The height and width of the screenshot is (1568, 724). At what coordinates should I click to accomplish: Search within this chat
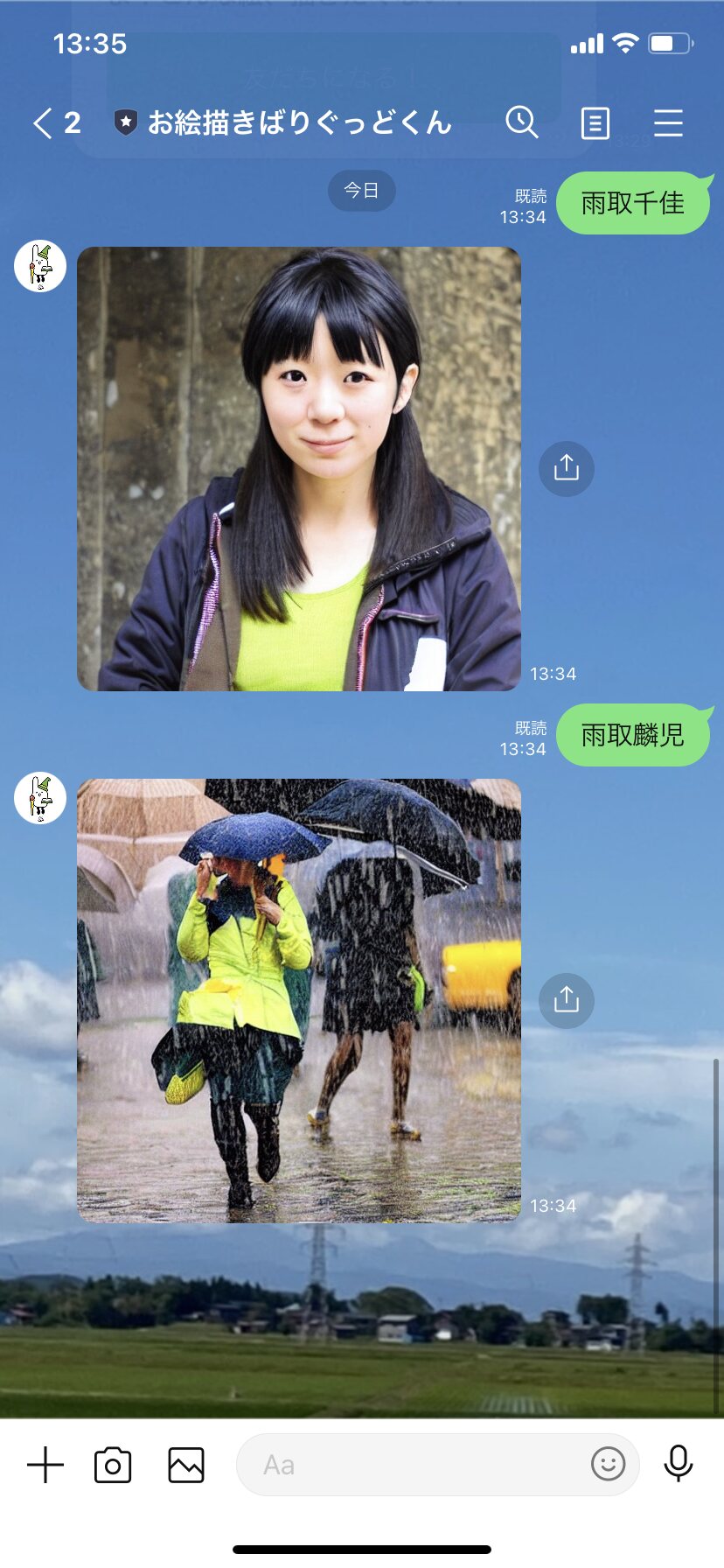[522, 122]
